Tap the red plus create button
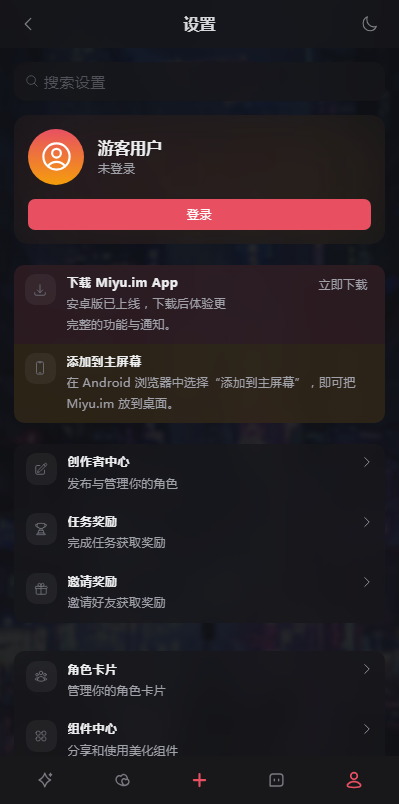Image resolution: width=399 pixels, height=804 pixels. (200, 780)
